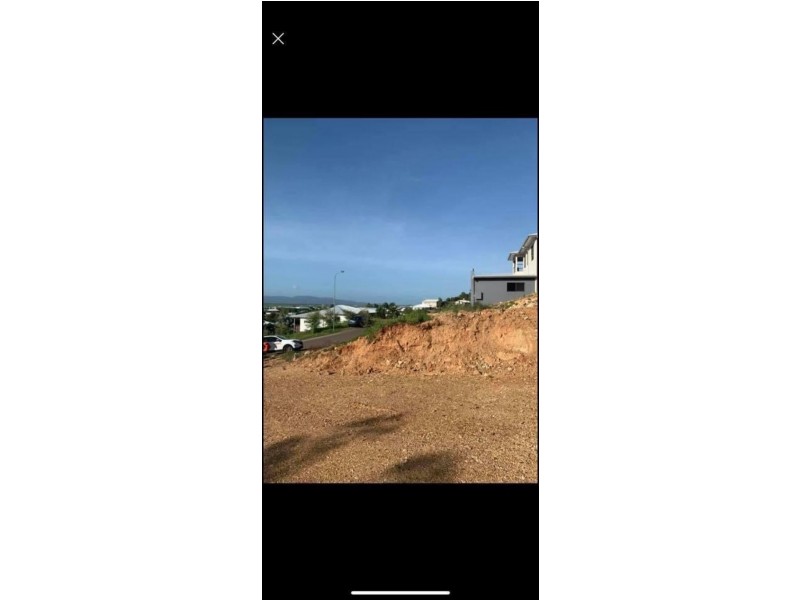Close the full-screen photo viewer
800x600 pixels.
pos(278,39)
